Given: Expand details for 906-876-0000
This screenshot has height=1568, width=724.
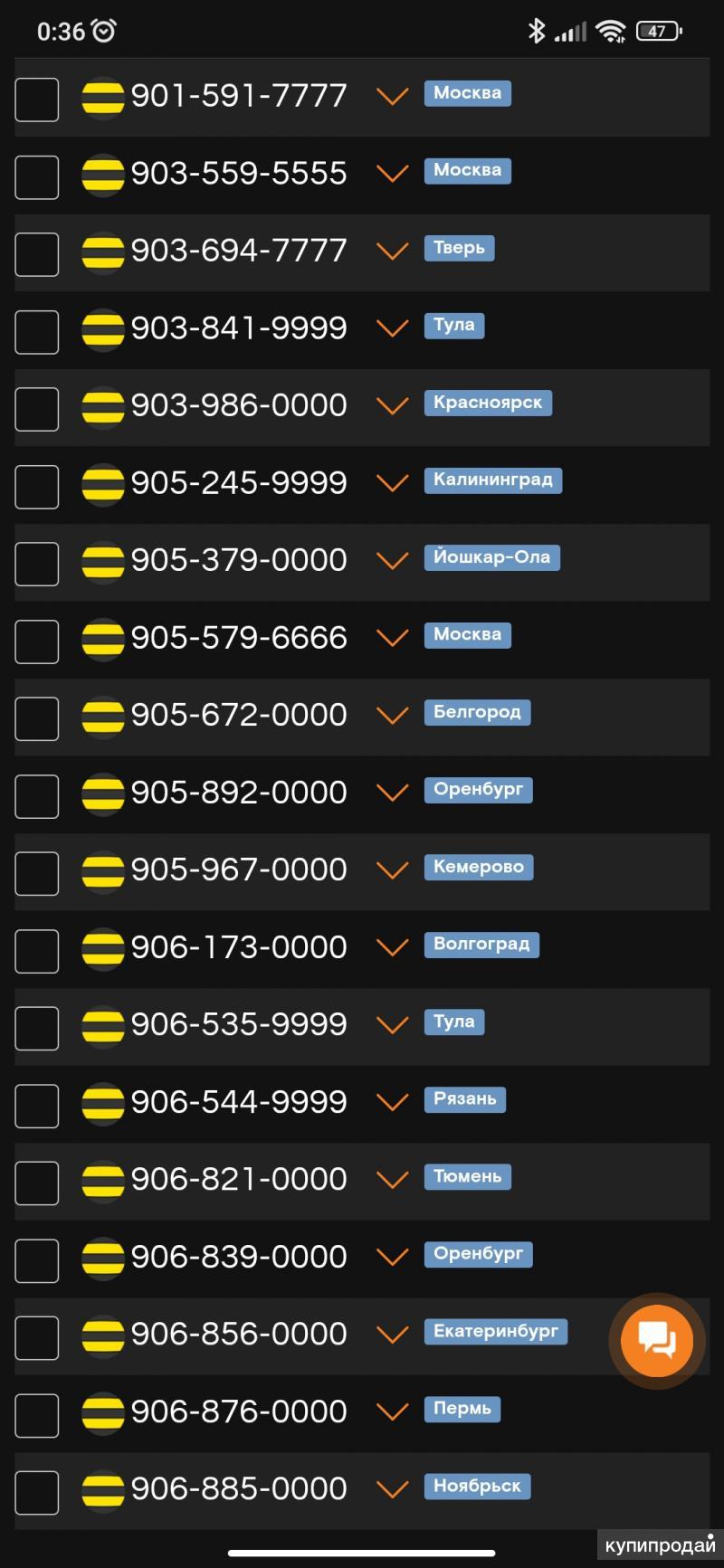Looking at the screenshot, I should (392, 1411).
